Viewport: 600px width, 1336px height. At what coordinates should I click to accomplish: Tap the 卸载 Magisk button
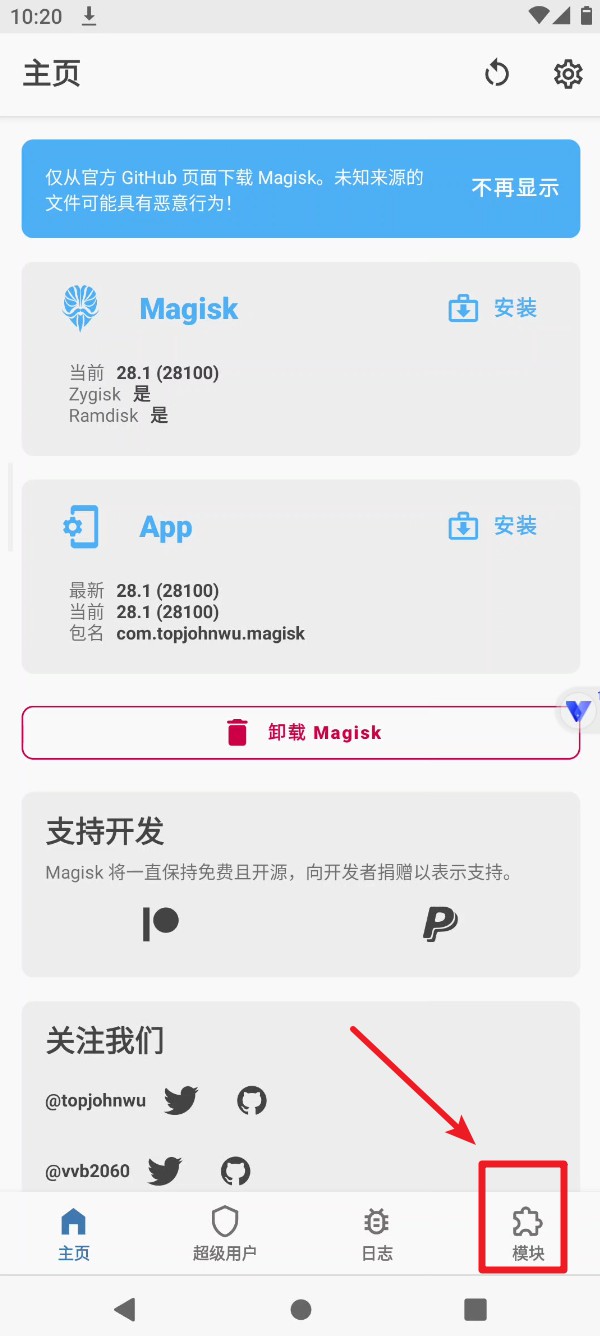pyautogui.click(x=301, y=733)
